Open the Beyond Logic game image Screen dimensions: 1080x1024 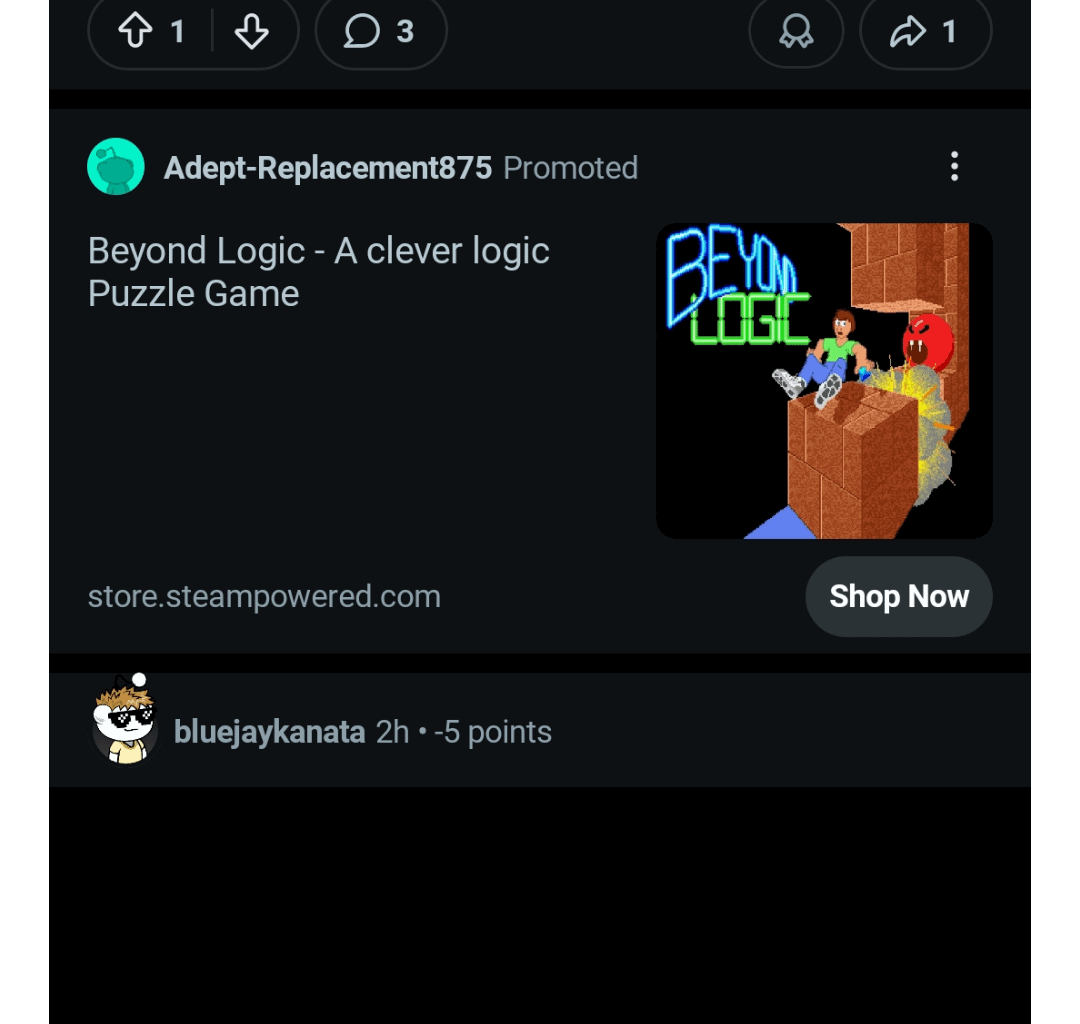pos(824,381)
